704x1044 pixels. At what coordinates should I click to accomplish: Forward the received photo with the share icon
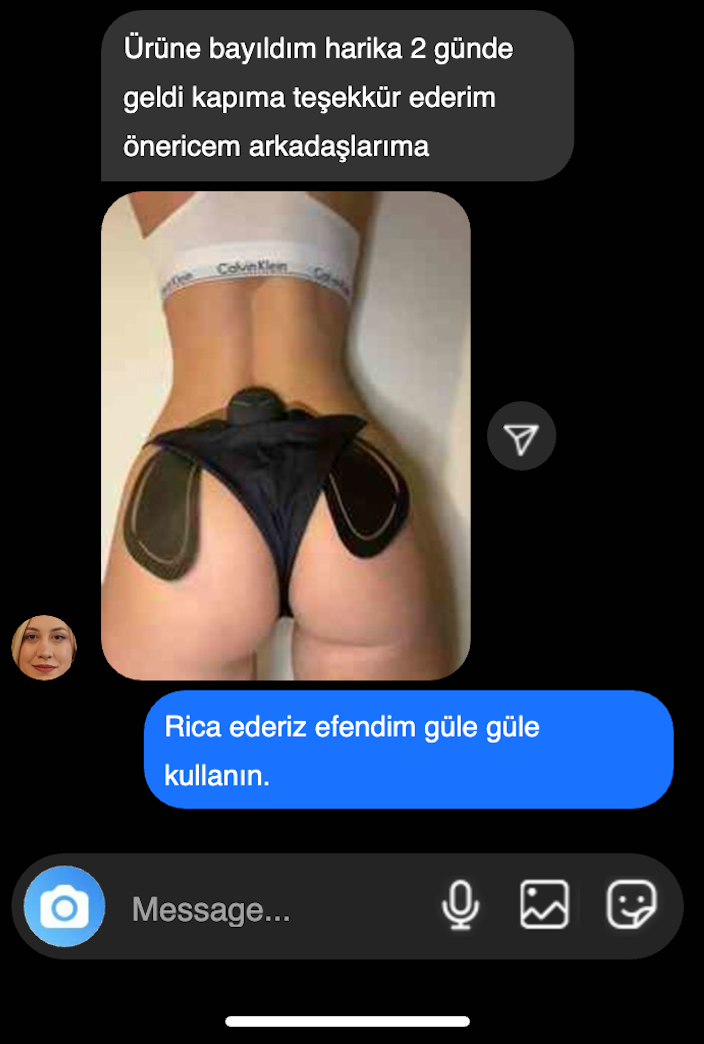[521, 436]
